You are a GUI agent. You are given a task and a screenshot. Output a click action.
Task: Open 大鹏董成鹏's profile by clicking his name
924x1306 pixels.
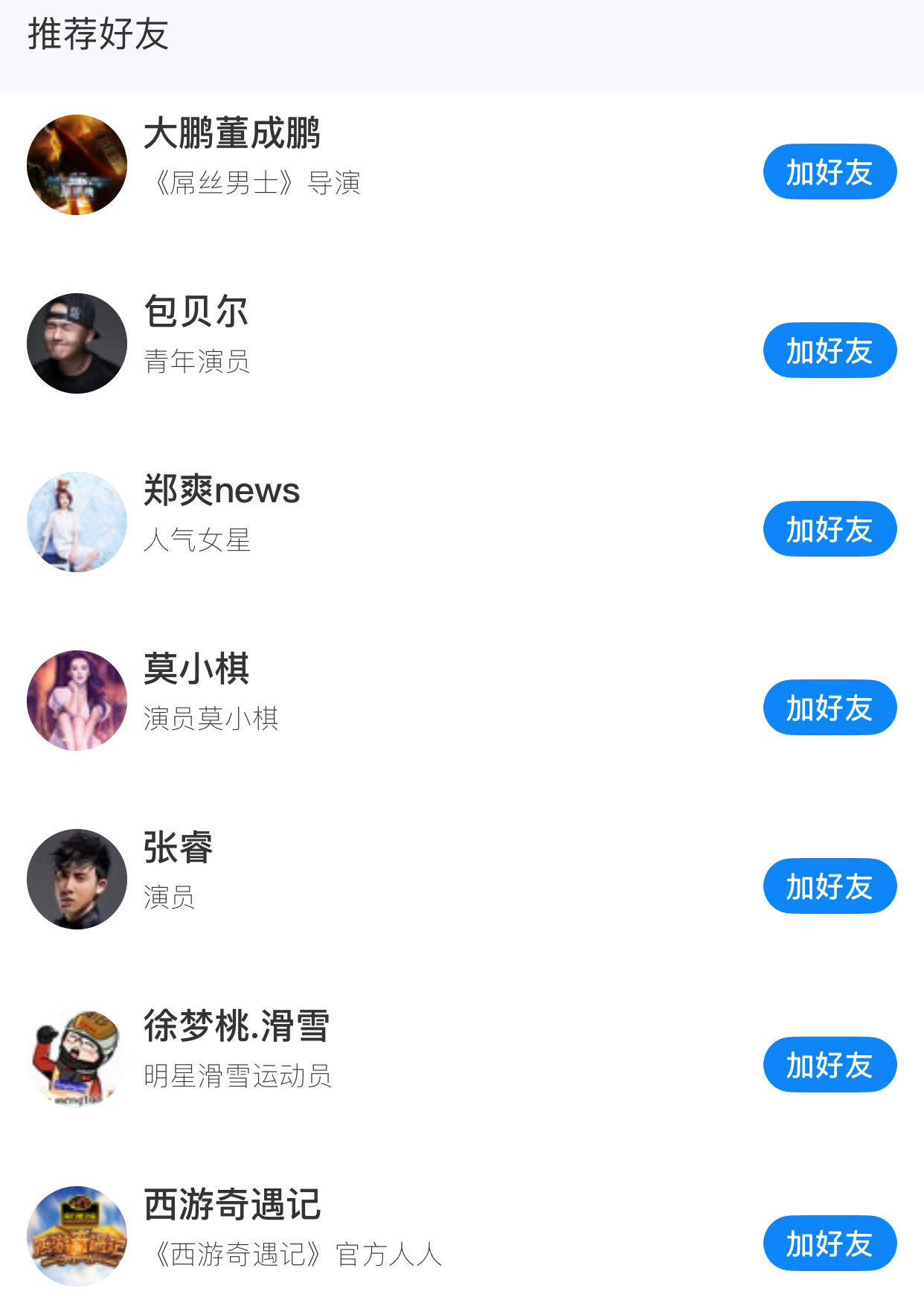point(235,134)
